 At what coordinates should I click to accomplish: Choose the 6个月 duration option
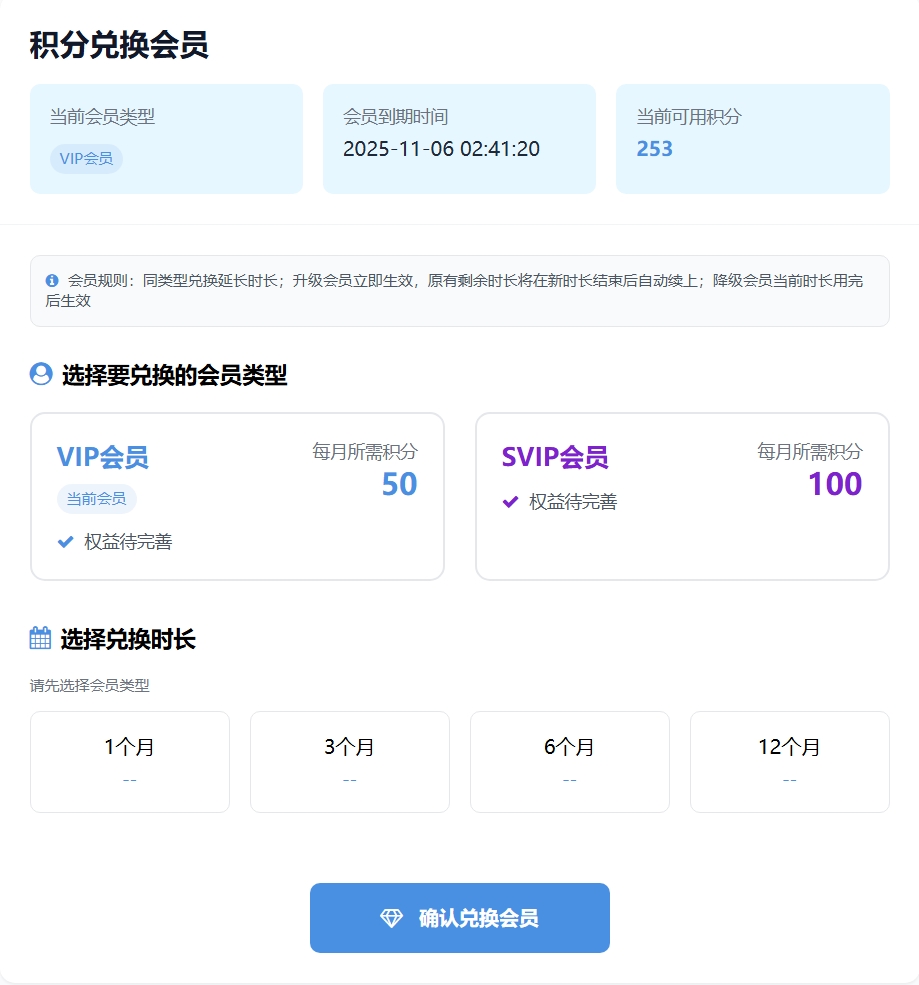570,761
